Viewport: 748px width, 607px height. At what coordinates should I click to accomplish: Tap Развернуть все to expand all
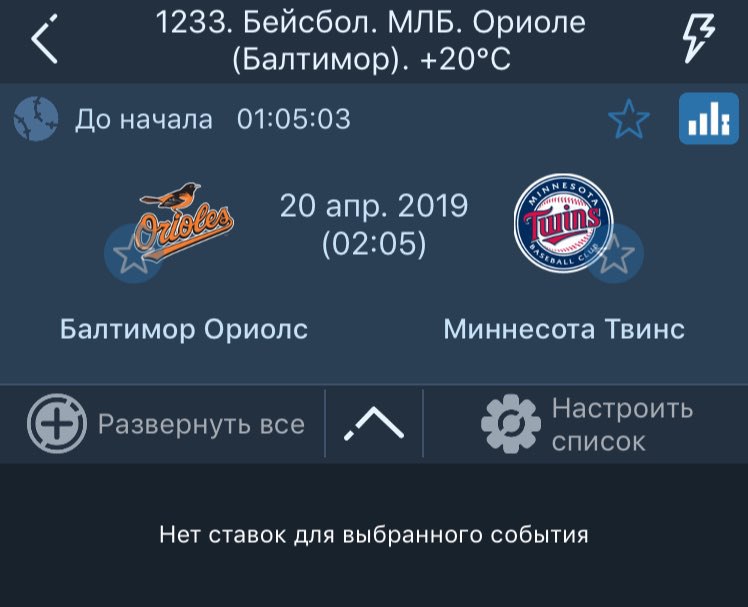click(x=166, y=423)
